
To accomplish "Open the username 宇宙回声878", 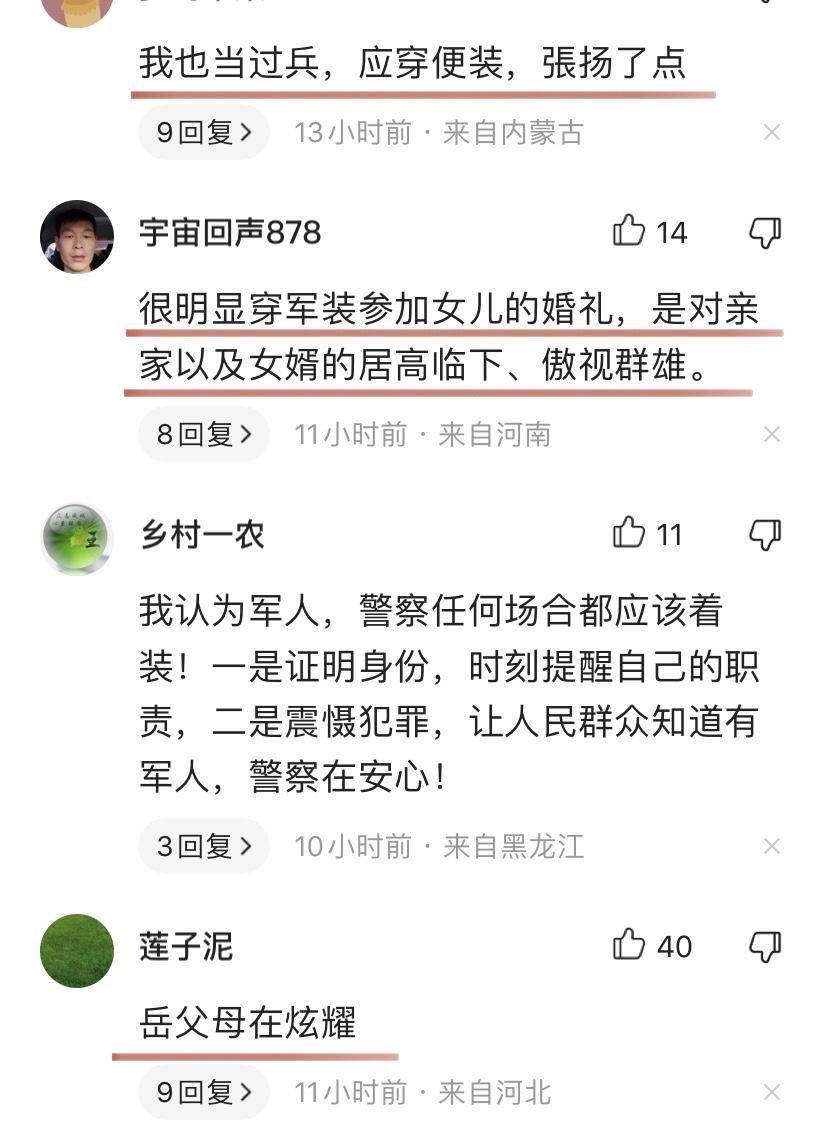I will [230, 232].
